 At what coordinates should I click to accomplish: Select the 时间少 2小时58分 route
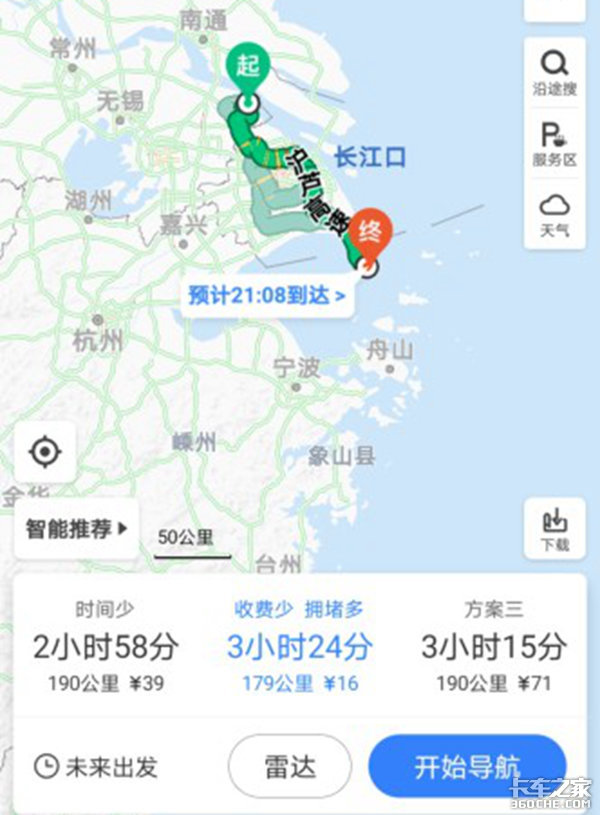105,647
